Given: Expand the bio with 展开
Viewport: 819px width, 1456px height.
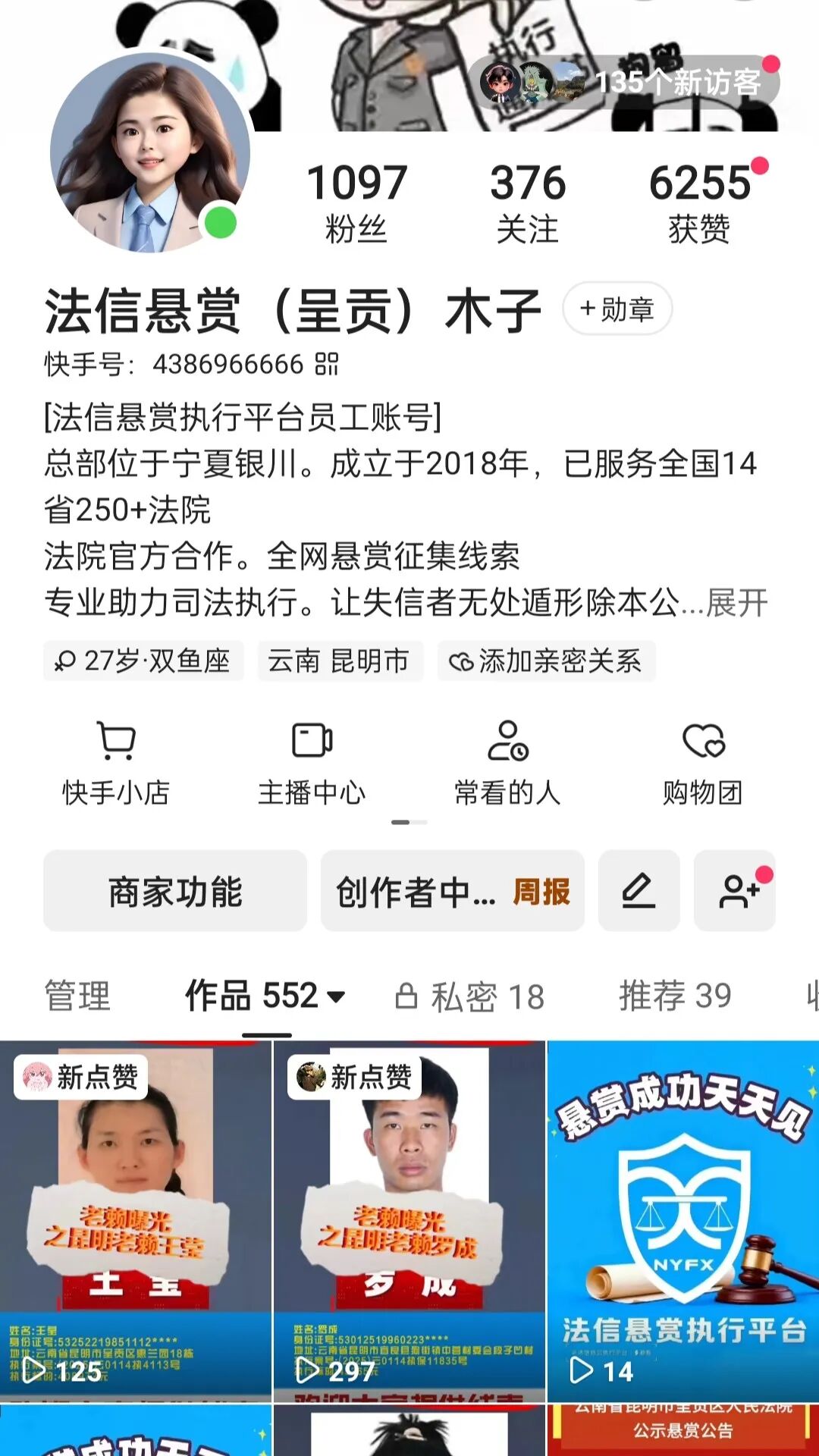Looking at the screenshot, I should (x=736, y=603).
